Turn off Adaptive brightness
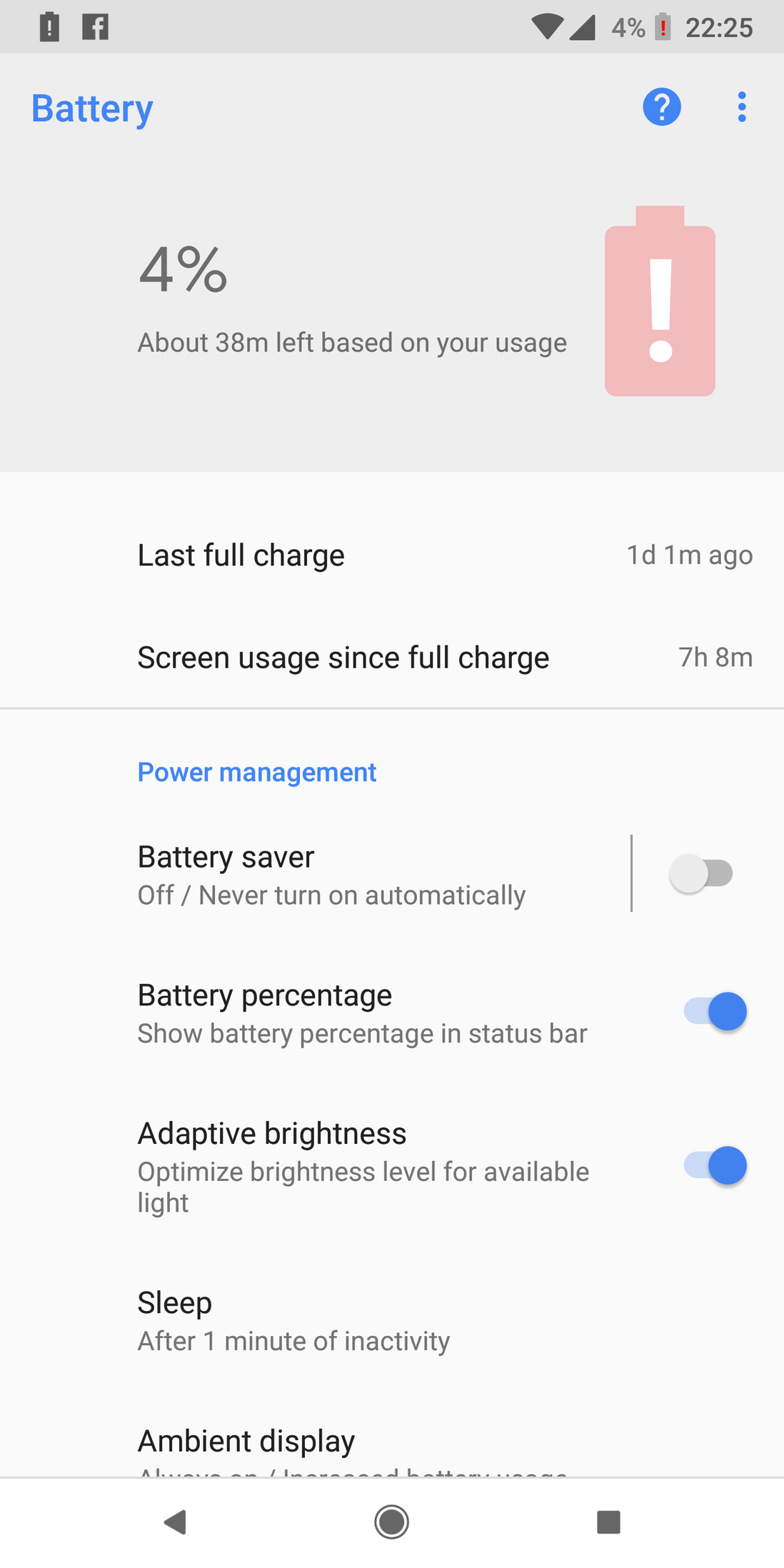Screen dimensions: 784x1568 coord(715,1165)
